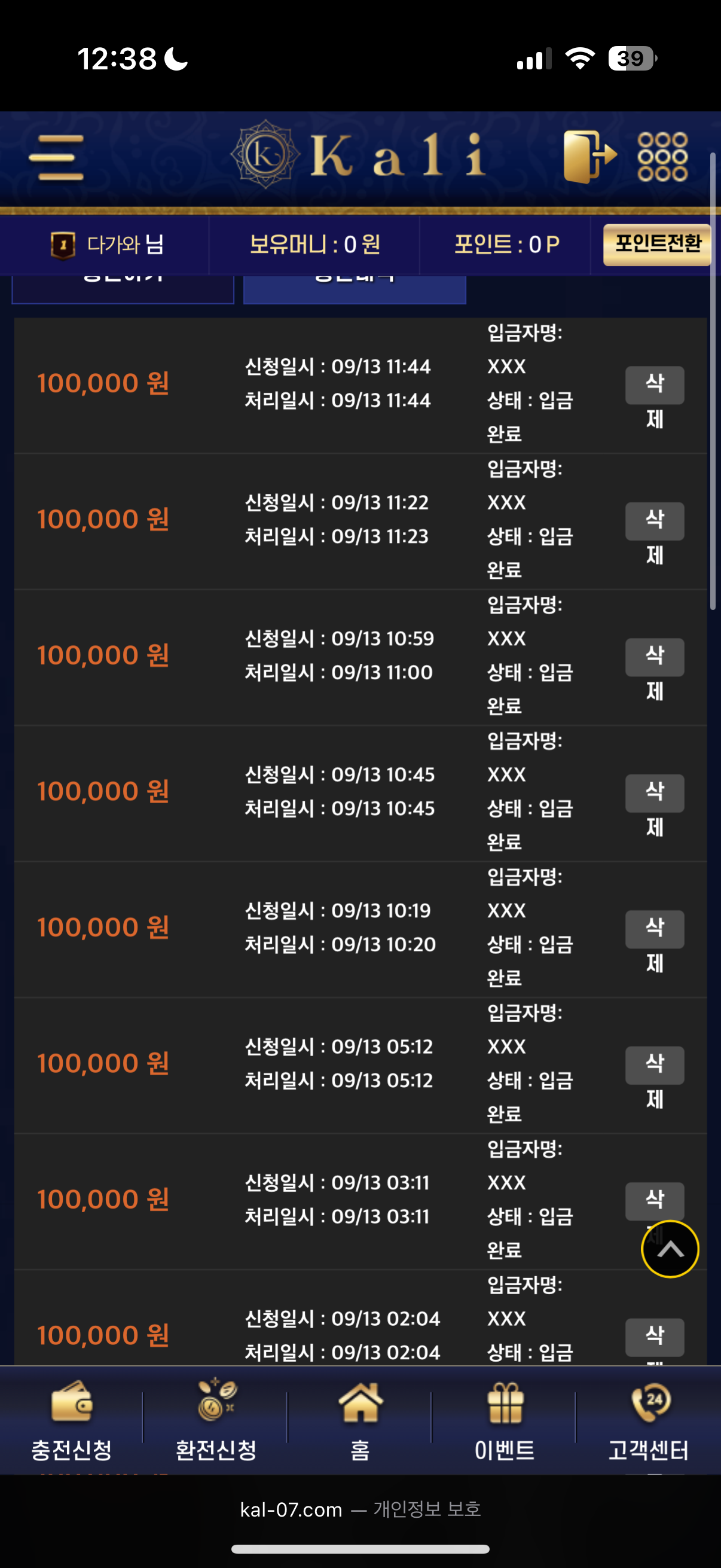Delete the 09/13 10:19 deposit record
The image size is (721, 1568).
click(x=654, y=929)
